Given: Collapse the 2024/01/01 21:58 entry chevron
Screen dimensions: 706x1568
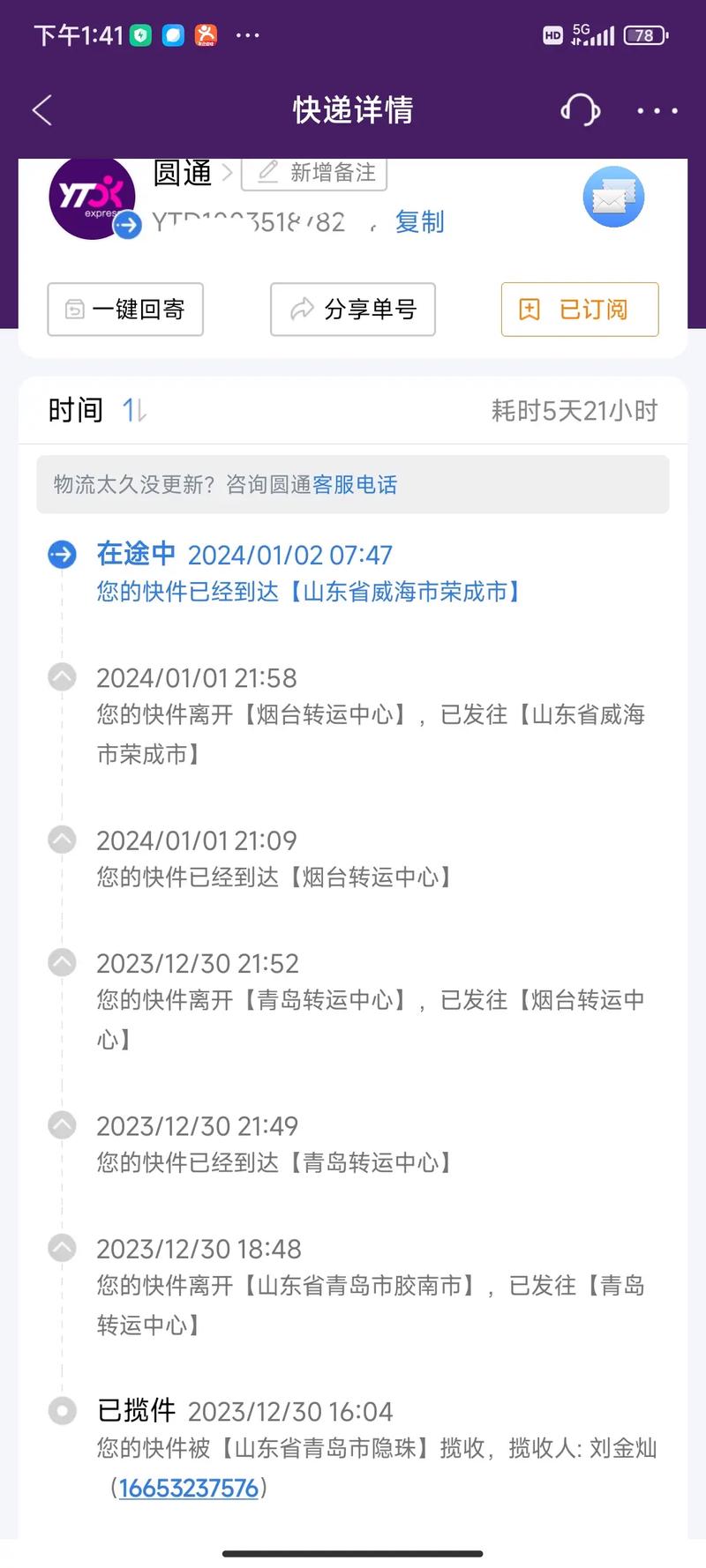Looking at the screenshot, I should click(x=61, y=676).
